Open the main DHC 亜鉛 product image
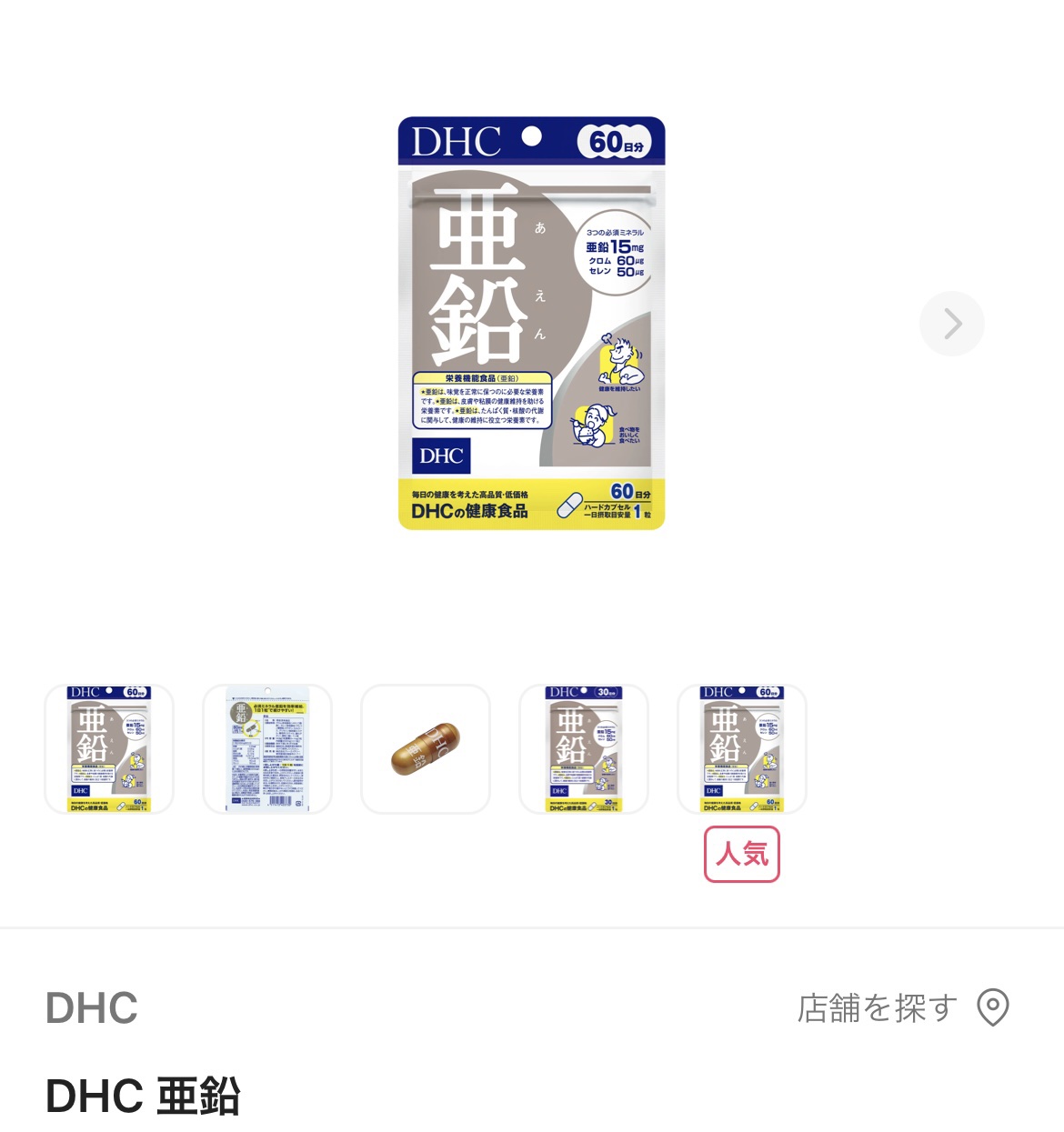The image size is (1064, 1132). pos(531,324)
